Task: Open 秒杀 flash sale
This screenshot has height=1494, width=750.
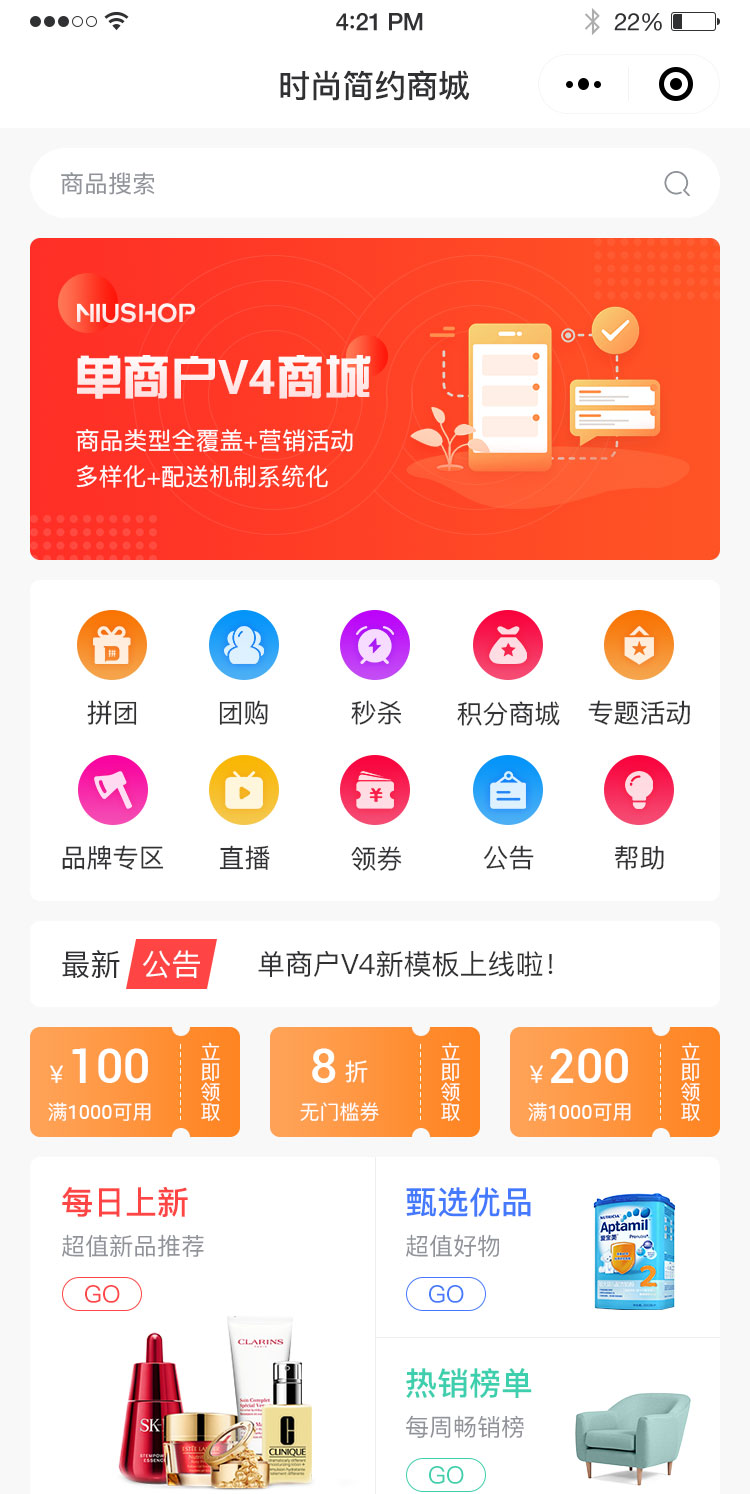Action: click(x=375, y=646)
